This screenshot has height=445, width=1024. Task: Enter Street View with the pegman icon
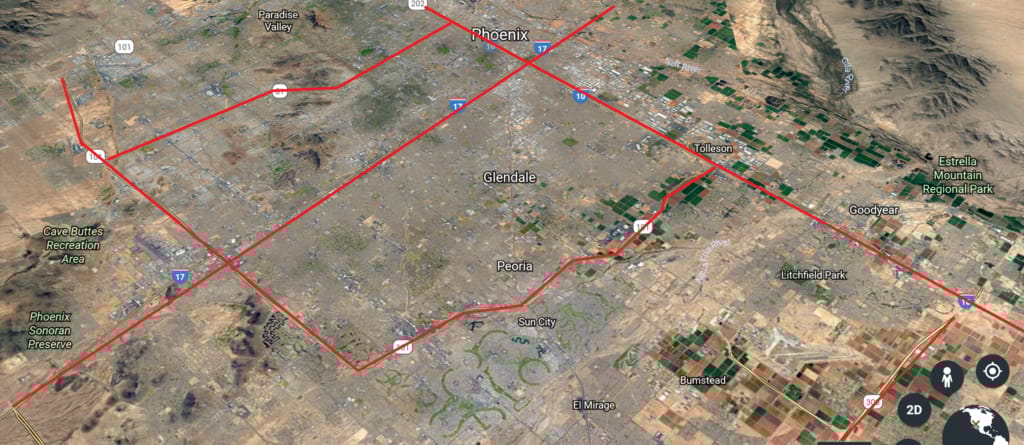pyautogui.click(x=946, y=377)
